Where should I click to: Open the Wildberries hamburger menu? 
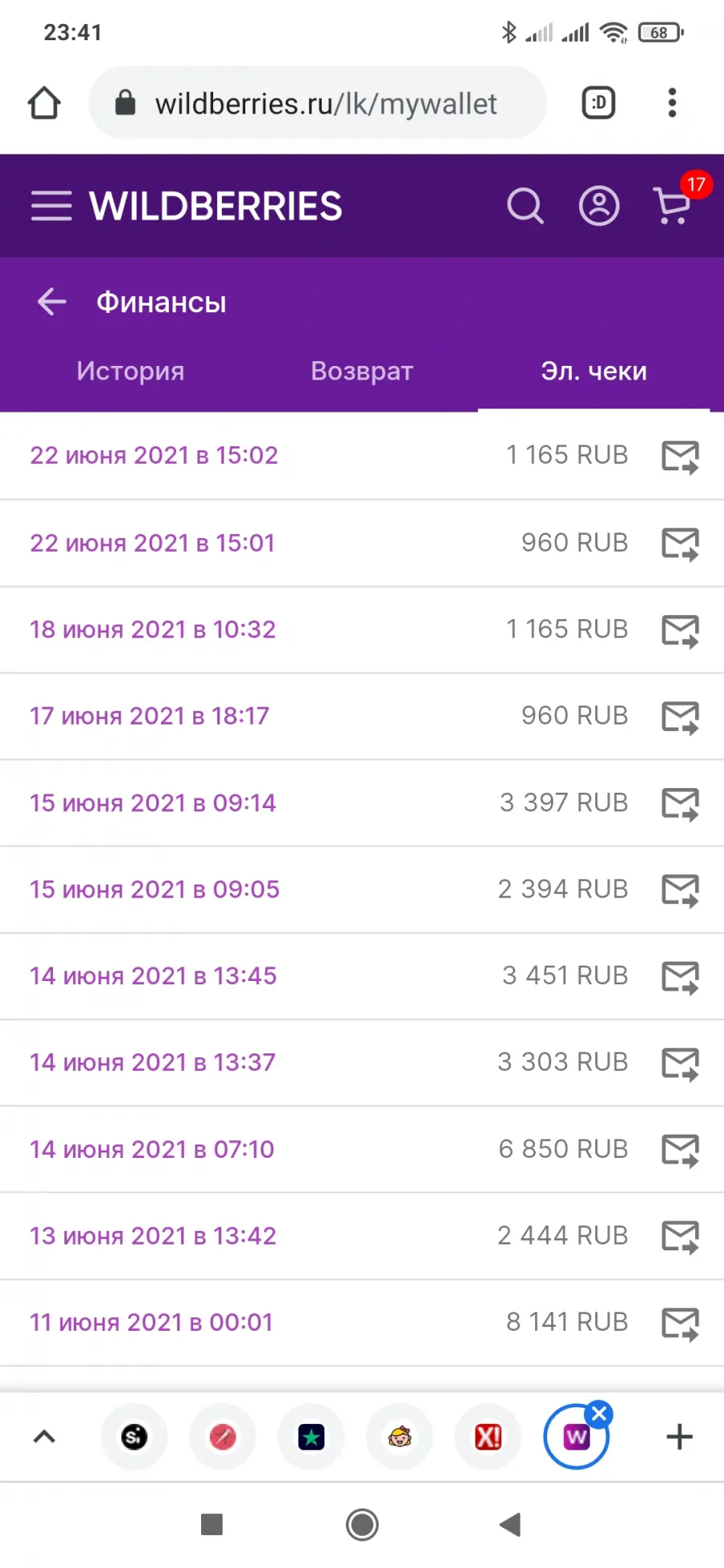(51, 206)
